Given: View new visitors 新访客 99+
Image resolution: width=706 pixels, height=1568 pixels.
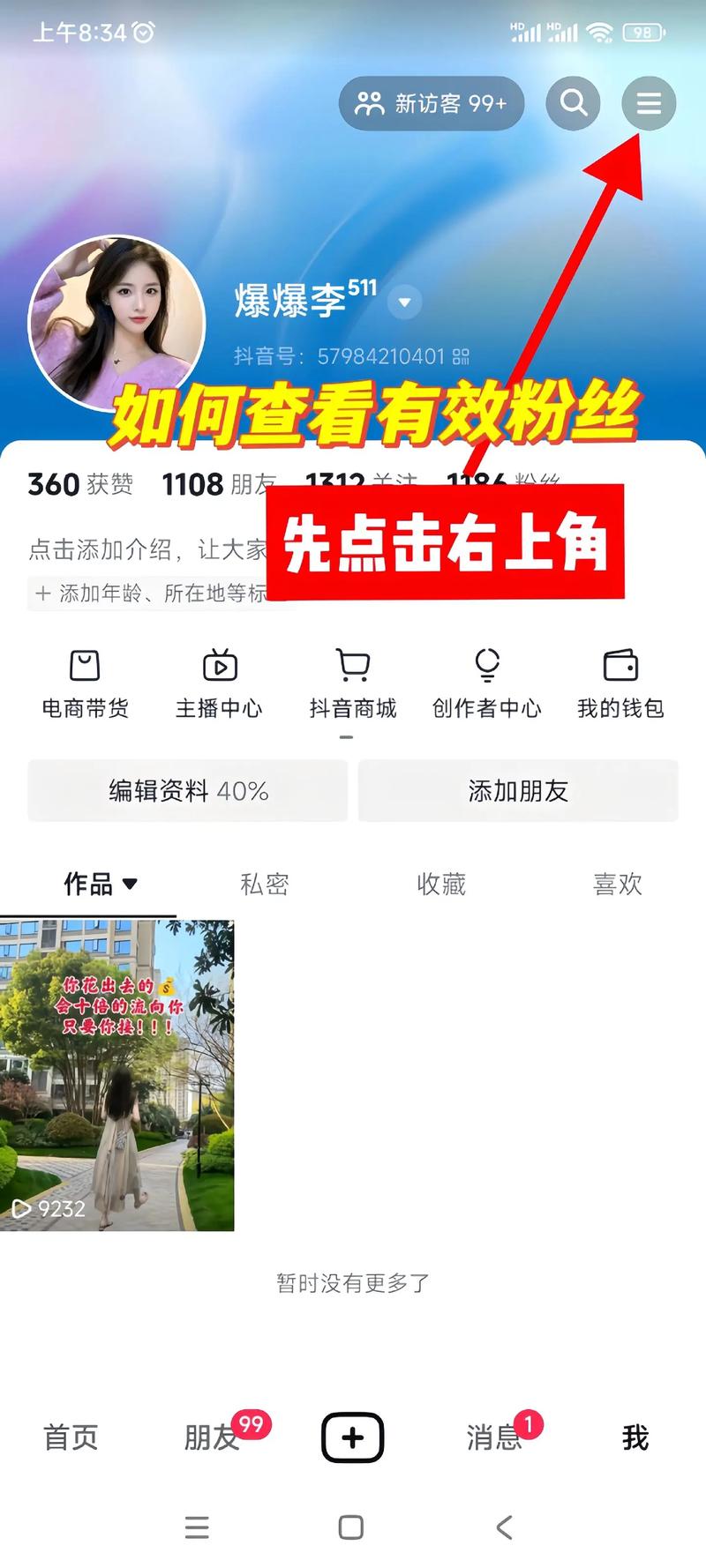Looking at the screenshot, I should [432, 104].
